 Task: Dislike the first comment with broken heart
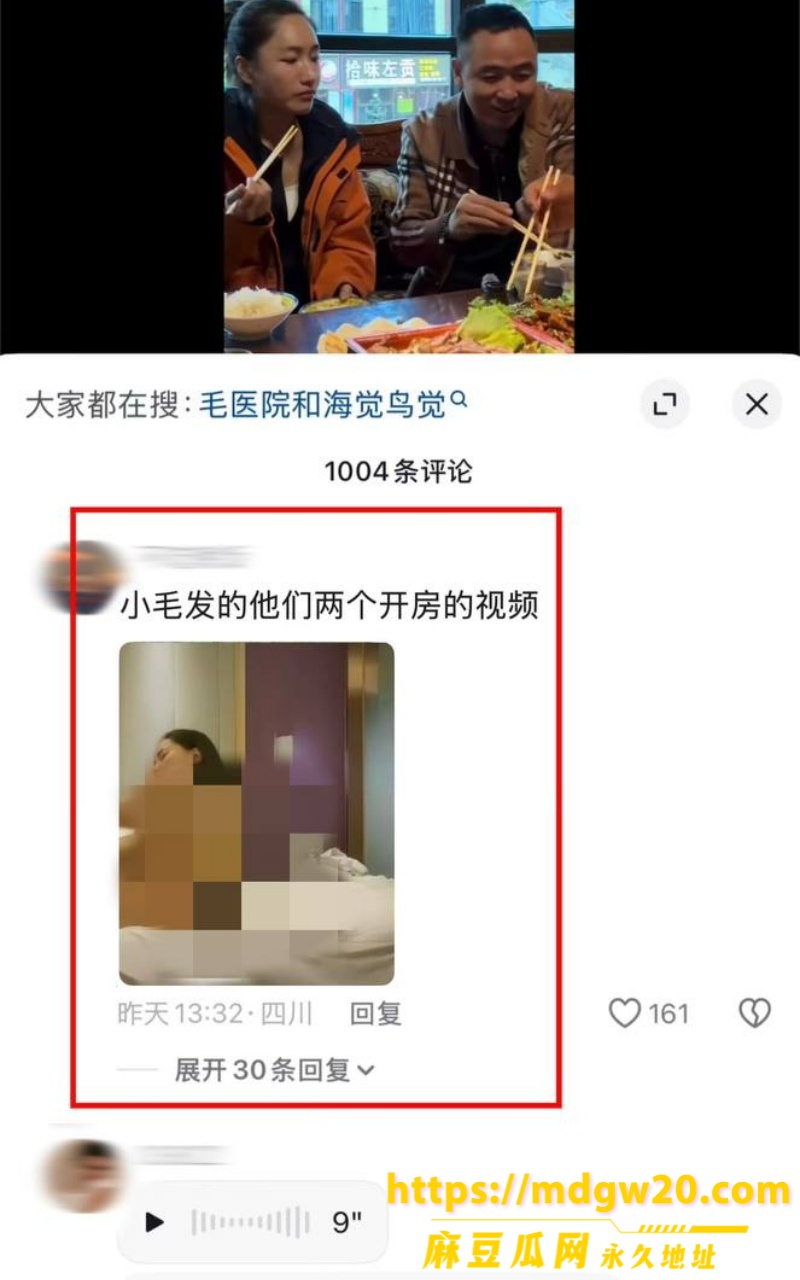click(x=754, y=1014)
